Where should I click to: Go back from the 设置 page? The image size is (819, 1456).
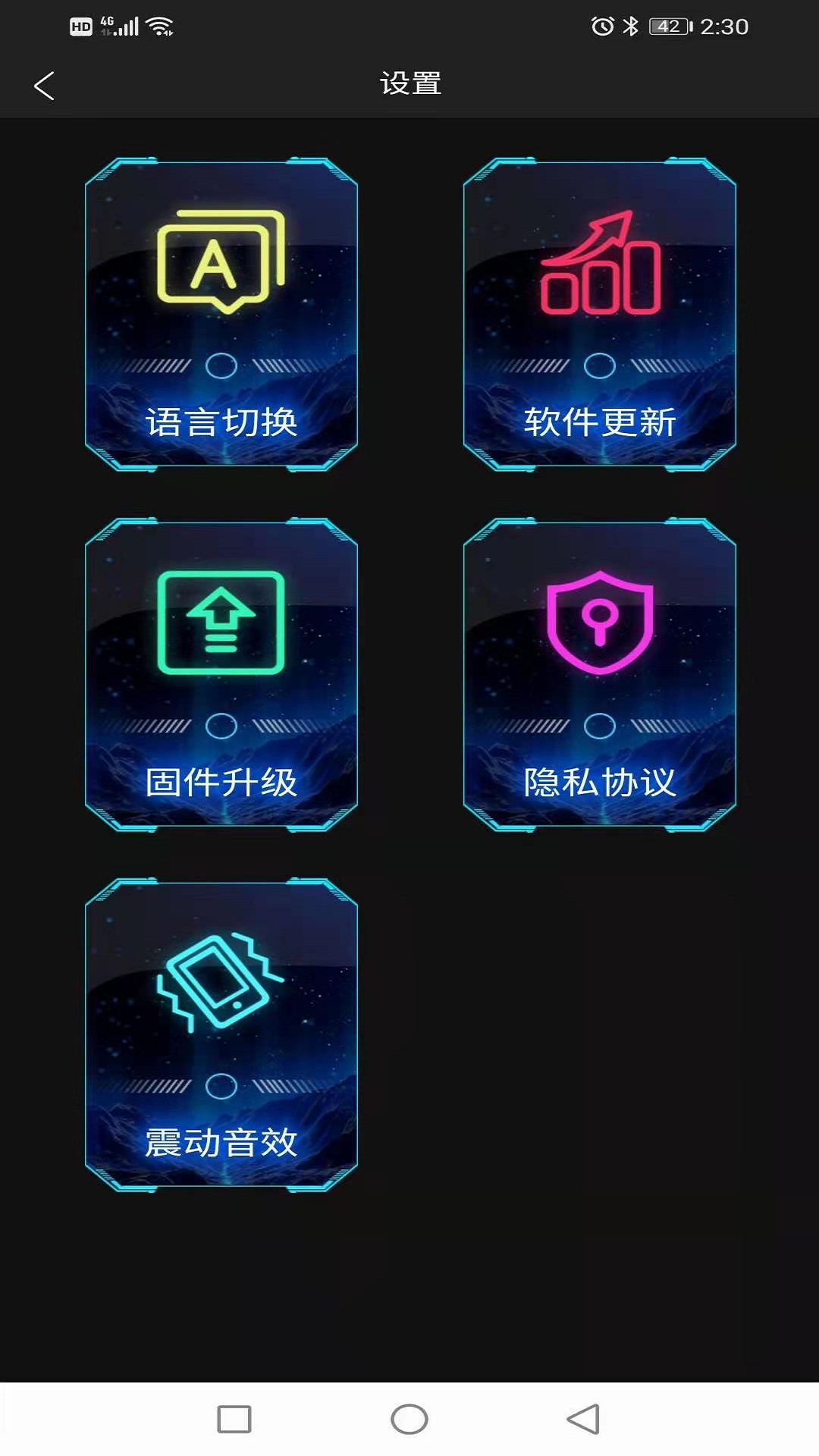pos(44,86)
